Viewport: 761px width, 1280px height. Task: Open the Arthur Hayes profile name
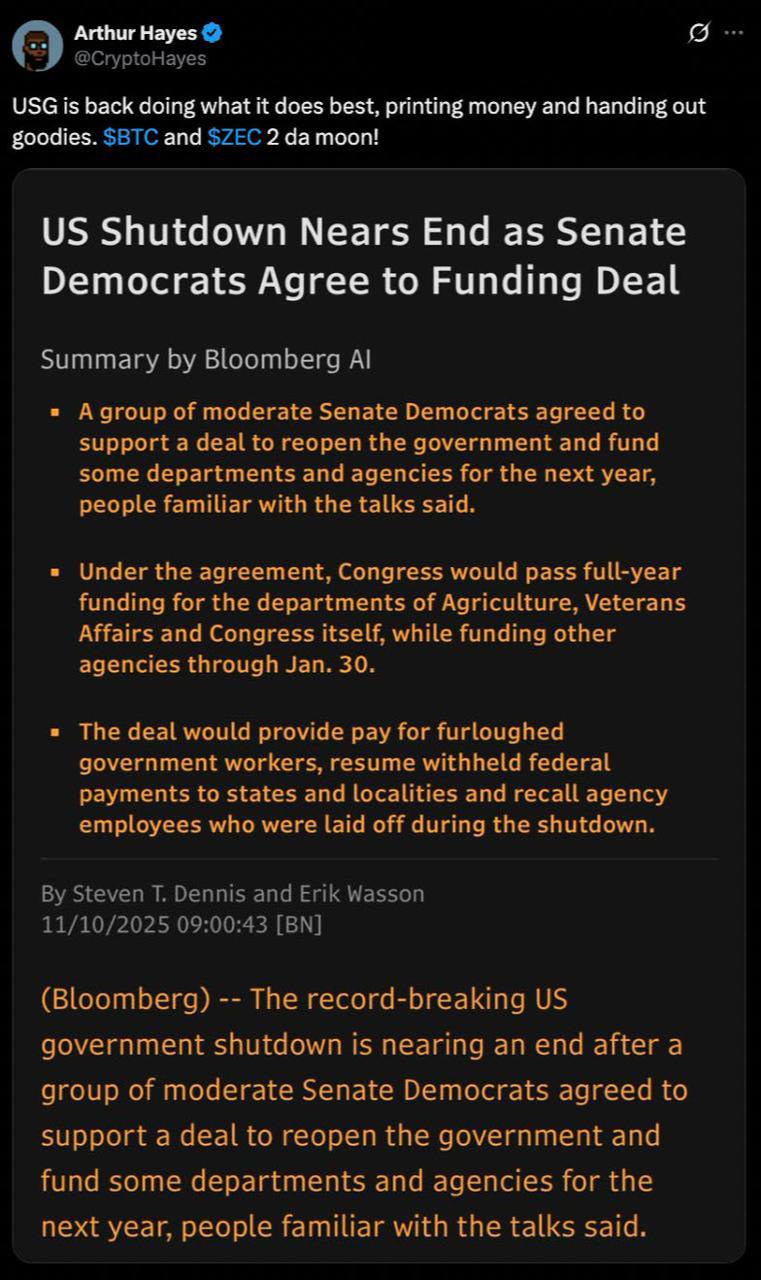click(x=135, y=33)
